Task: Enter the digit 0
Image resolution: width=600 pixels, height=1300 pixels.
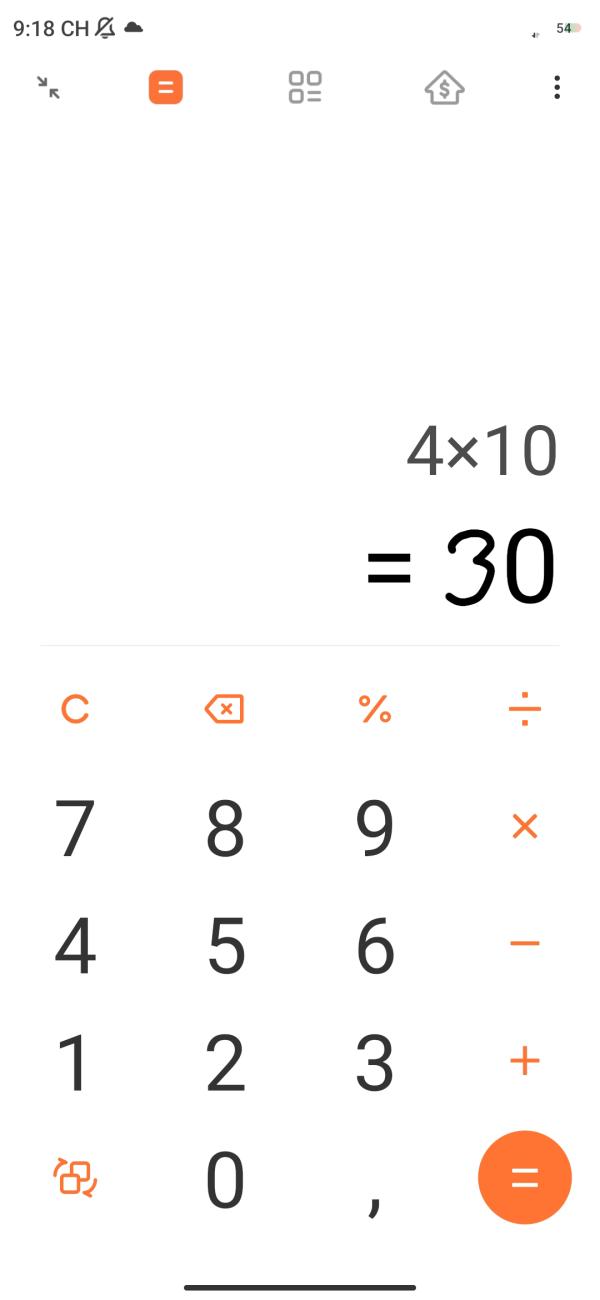Action: [x=225, y=1180]
